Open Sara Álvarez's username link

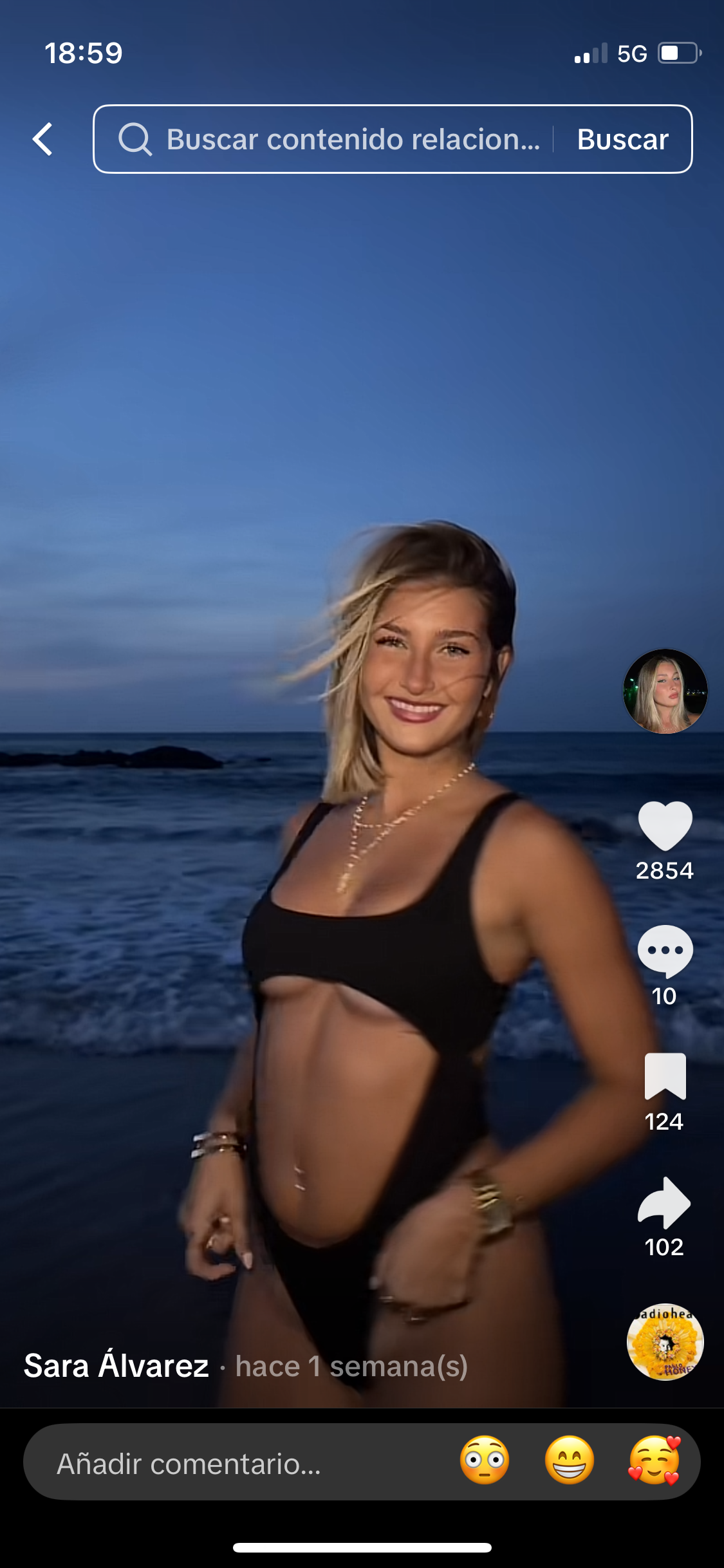pos(116,1366)
